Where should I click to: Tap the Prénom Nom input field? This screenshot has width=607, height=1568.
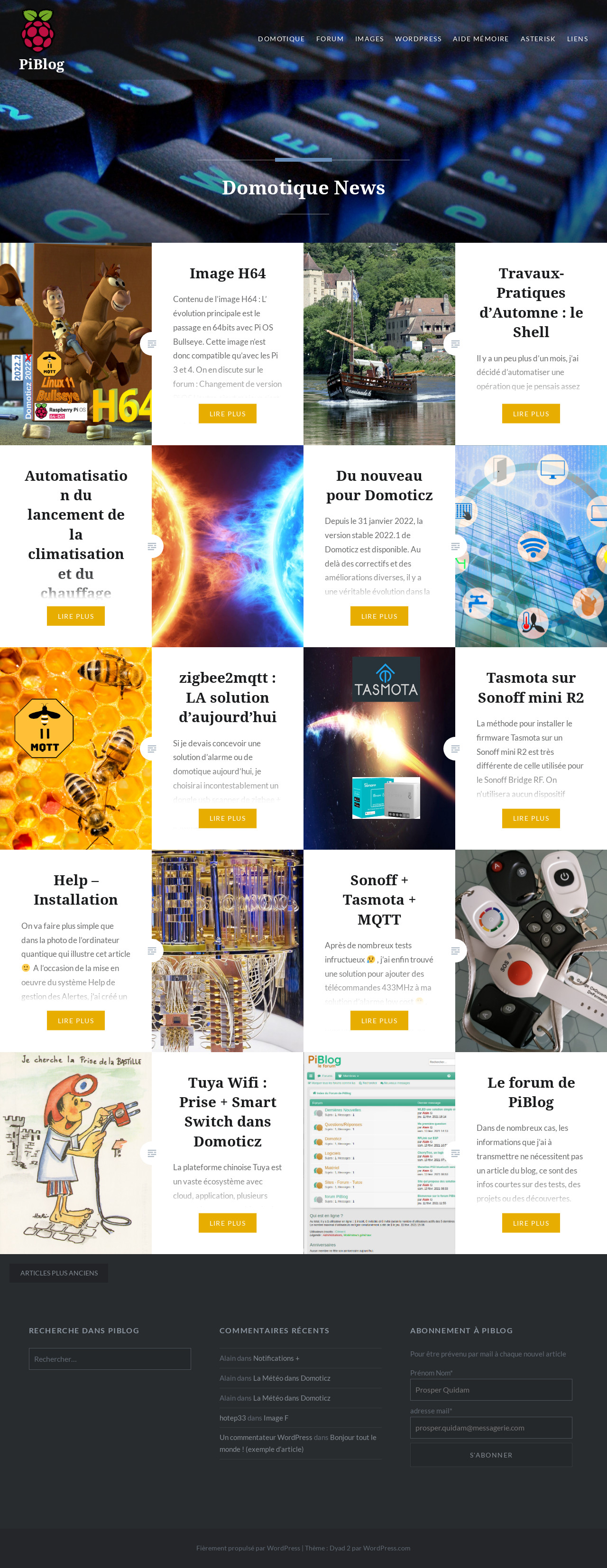(x=491, y=1390)
